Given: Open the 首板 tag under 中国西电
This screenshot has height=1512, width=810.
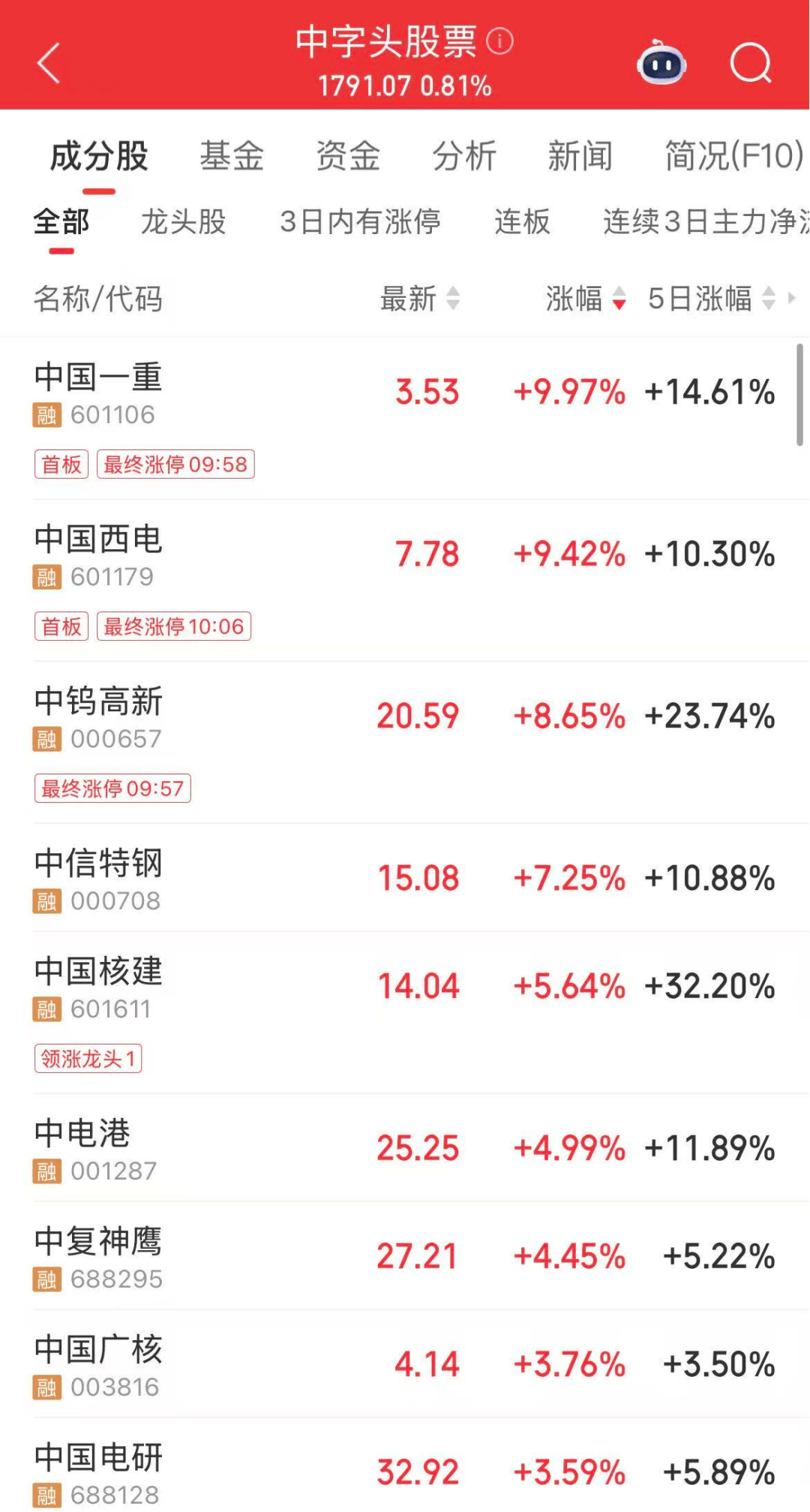Looking at the screenshot, I should point(61,626).
